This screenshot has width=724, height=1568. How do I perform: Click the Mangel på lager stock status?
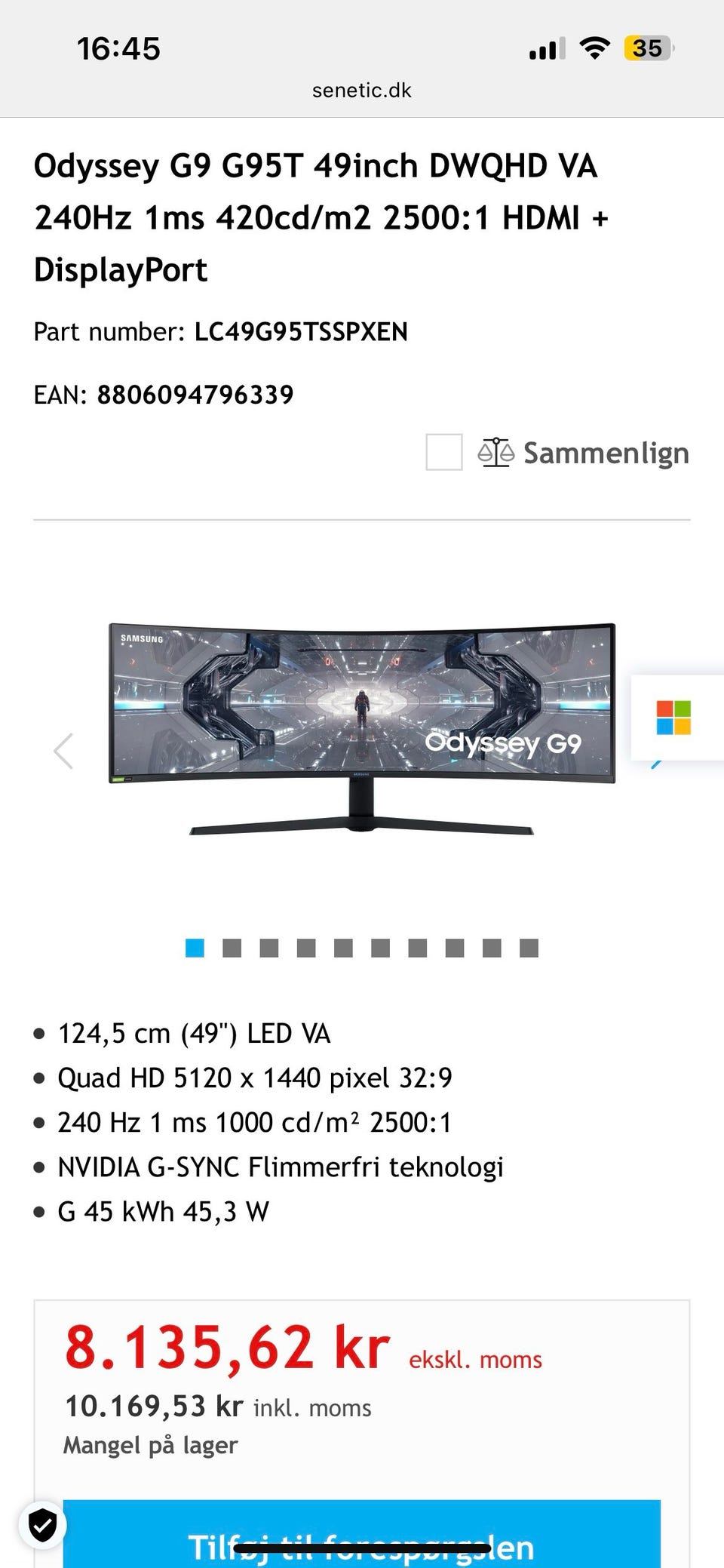(x=151, y=1445)
